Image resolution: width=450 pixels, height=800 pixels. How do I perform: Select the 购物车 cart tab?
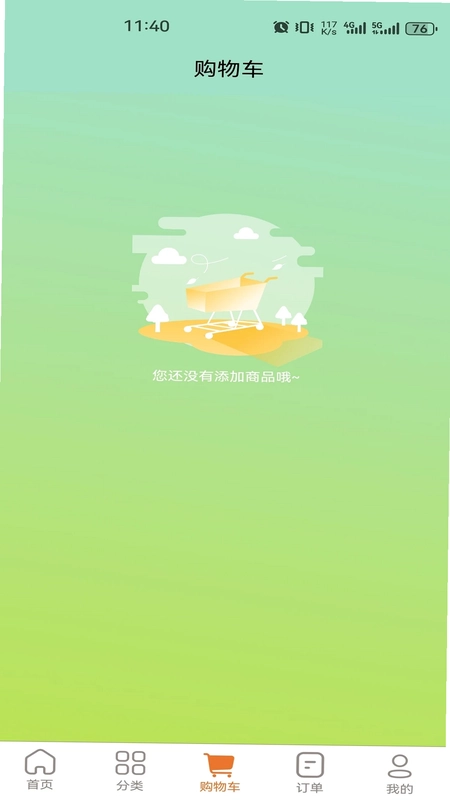[x=220, y=772]
